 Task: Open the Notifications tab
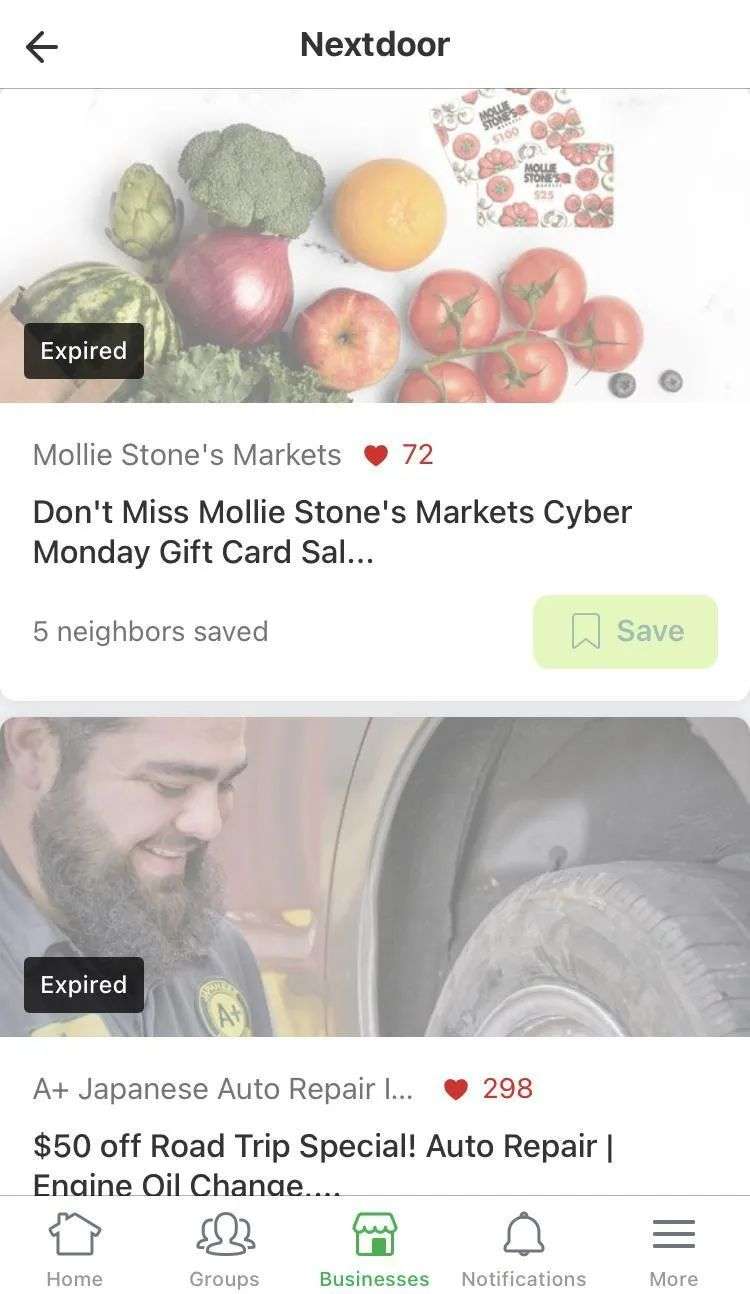point(523,1250)
